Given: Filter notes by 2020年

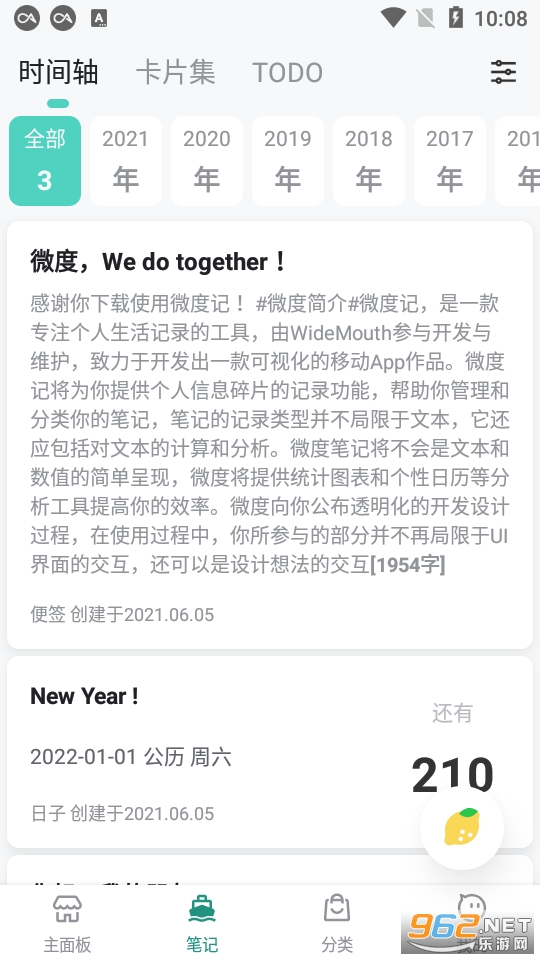Looking at the screenshot, I should click(x=206, y=160).
